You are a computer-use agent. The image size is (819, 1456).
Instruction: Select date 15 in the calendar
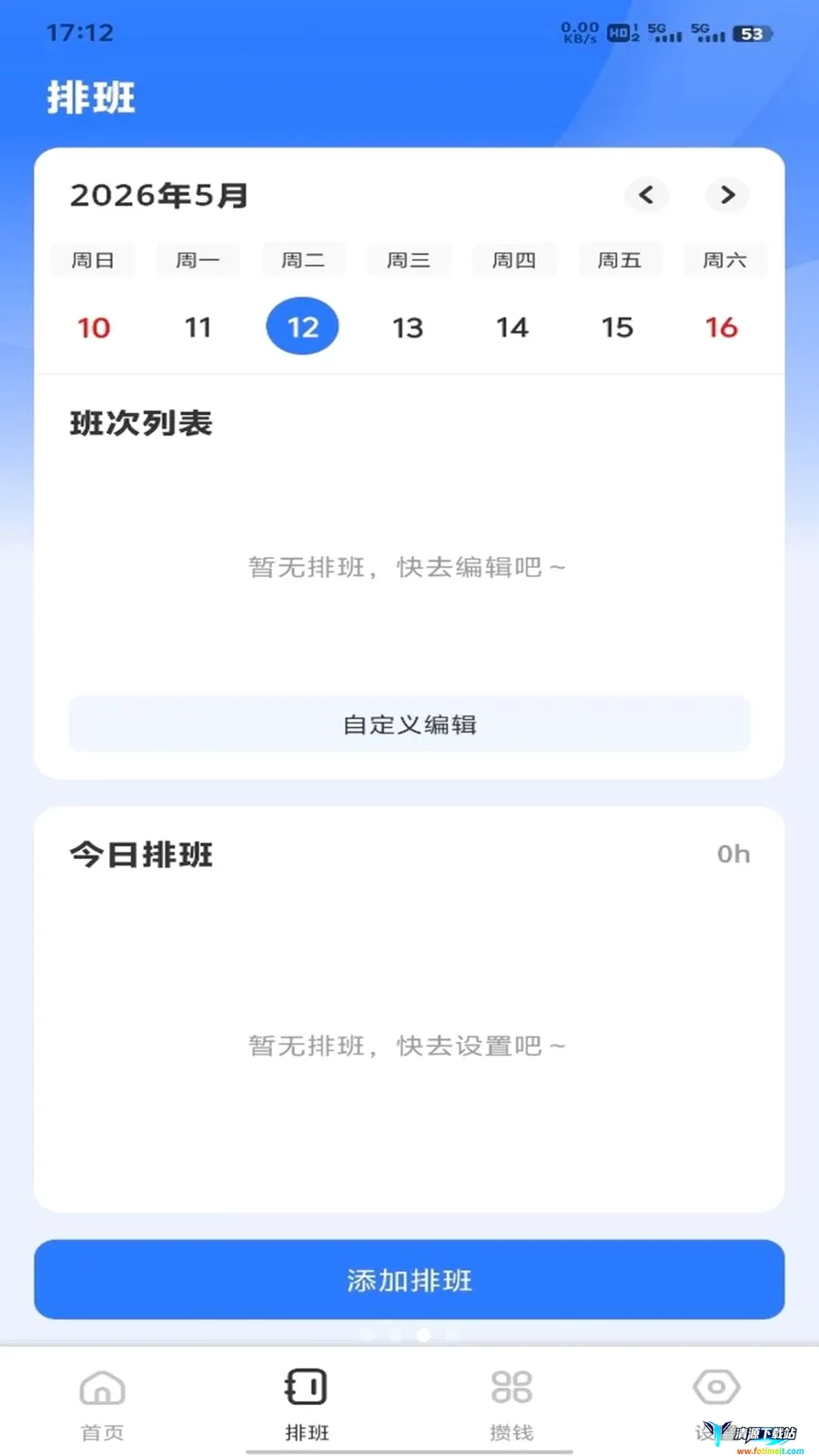pyautogui.click(x=617, y=327)
